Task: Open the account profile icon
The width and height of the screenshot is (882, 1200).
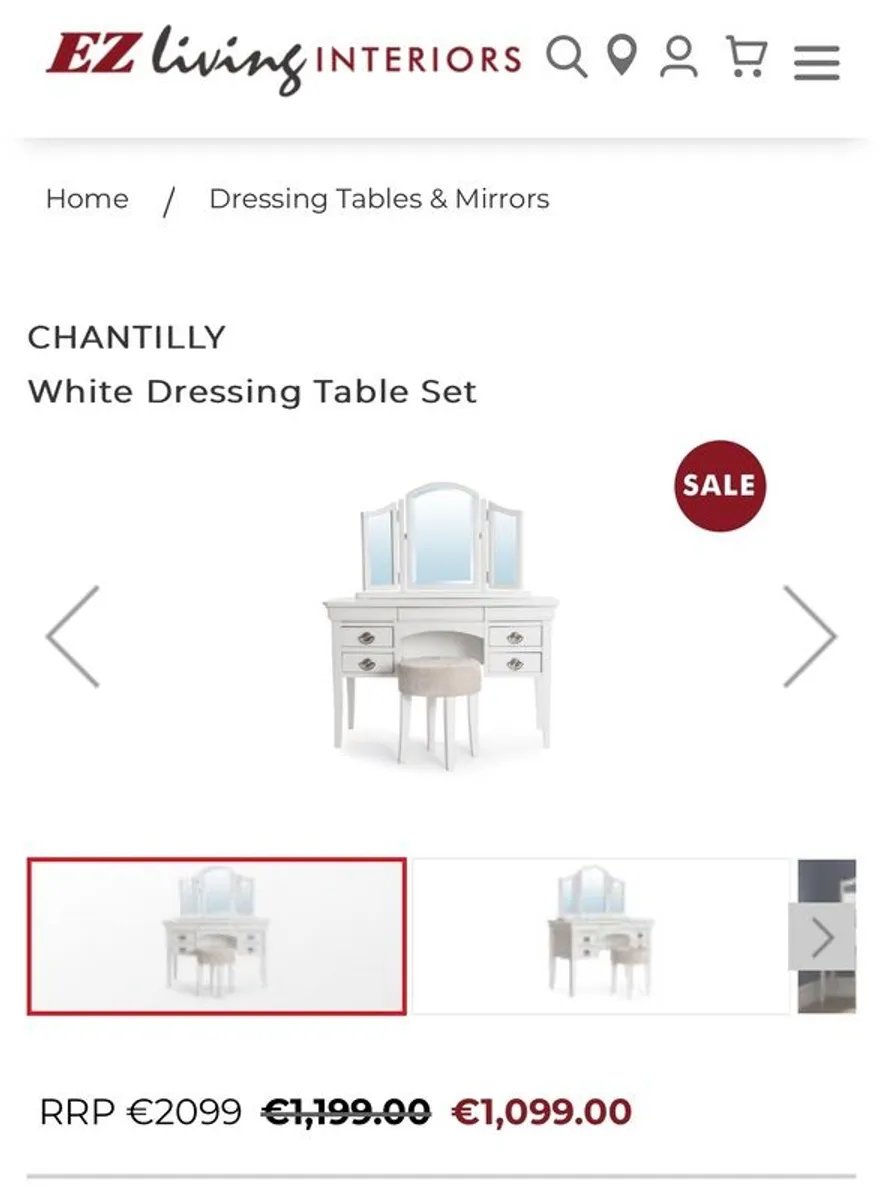Action: tap(679, 57)
